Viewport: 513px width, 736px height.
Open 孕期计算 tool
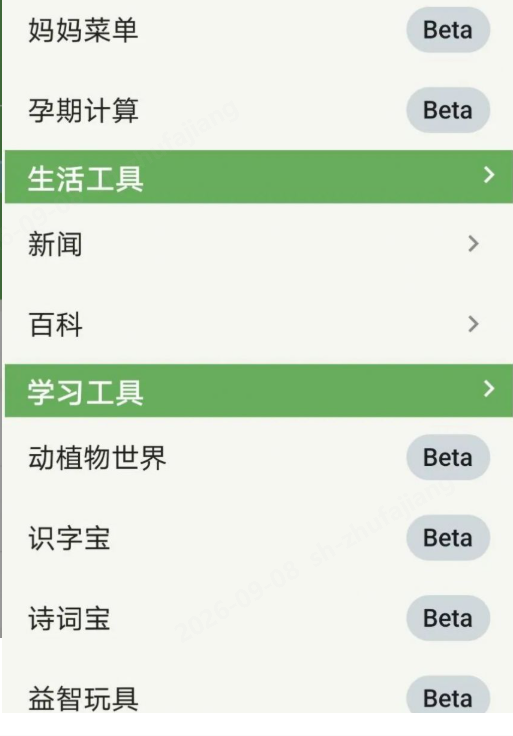click(259, 110)
